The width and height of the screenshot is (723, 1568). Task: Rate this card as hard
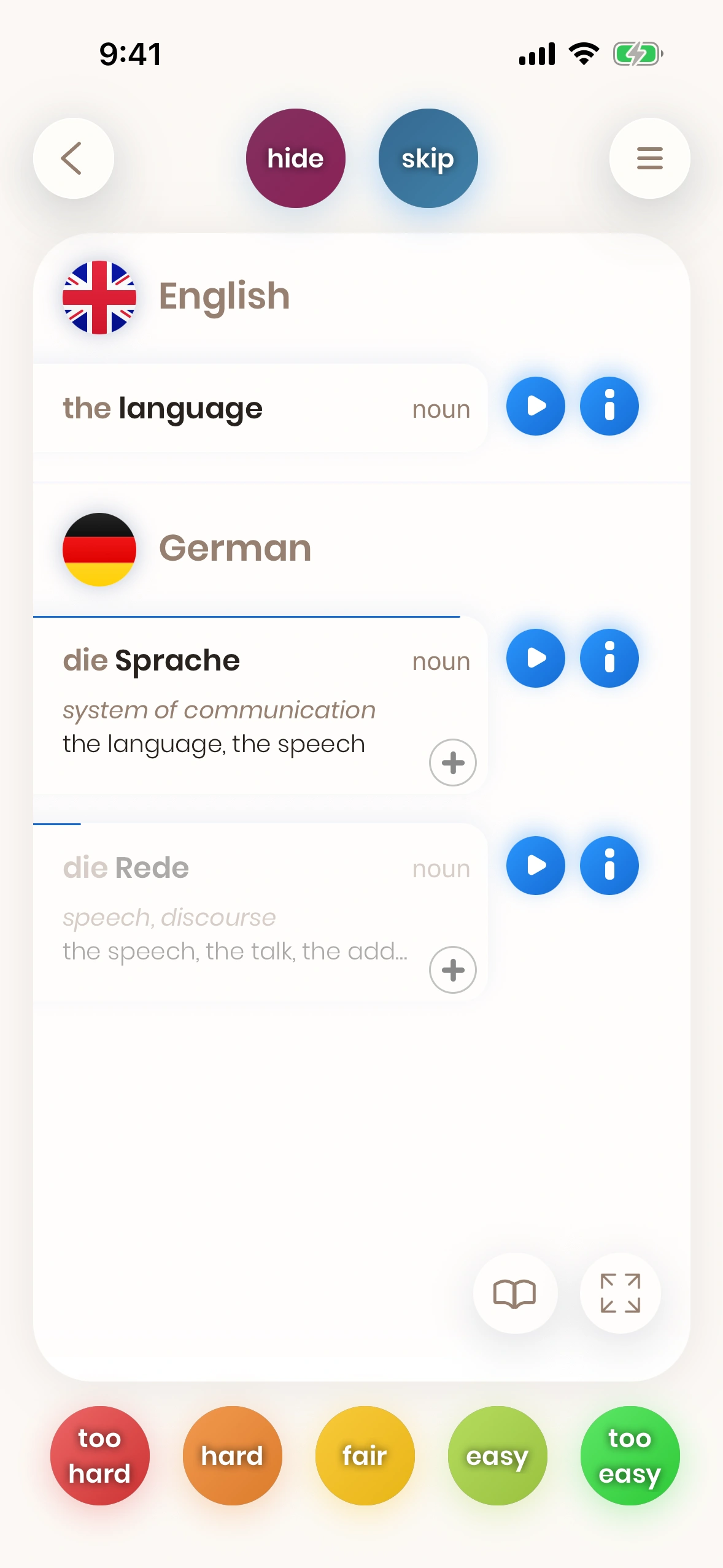pyautogui.click(x=232, y=1455)
